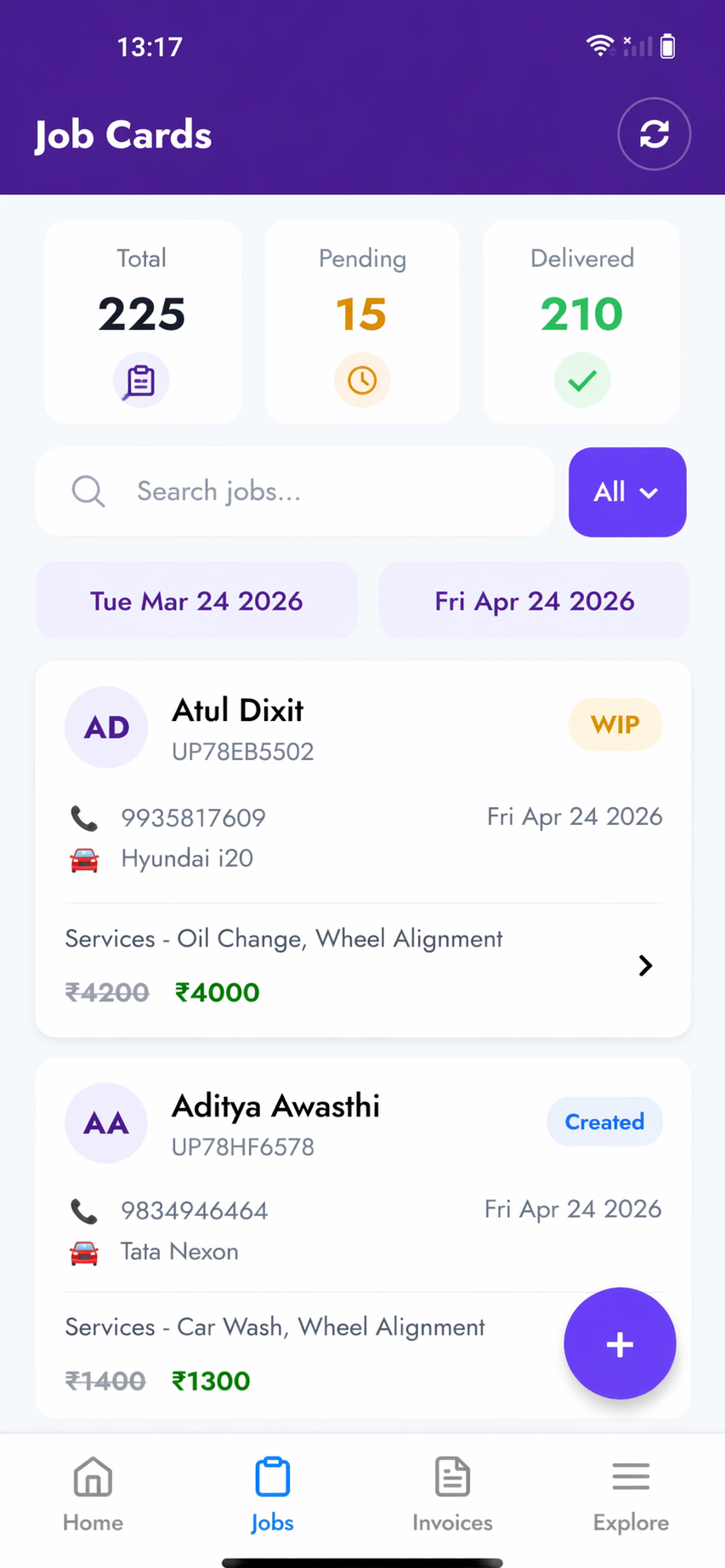
Task: Tap Atul Dixit's AD avatar badge
Action: pos(105,727)
